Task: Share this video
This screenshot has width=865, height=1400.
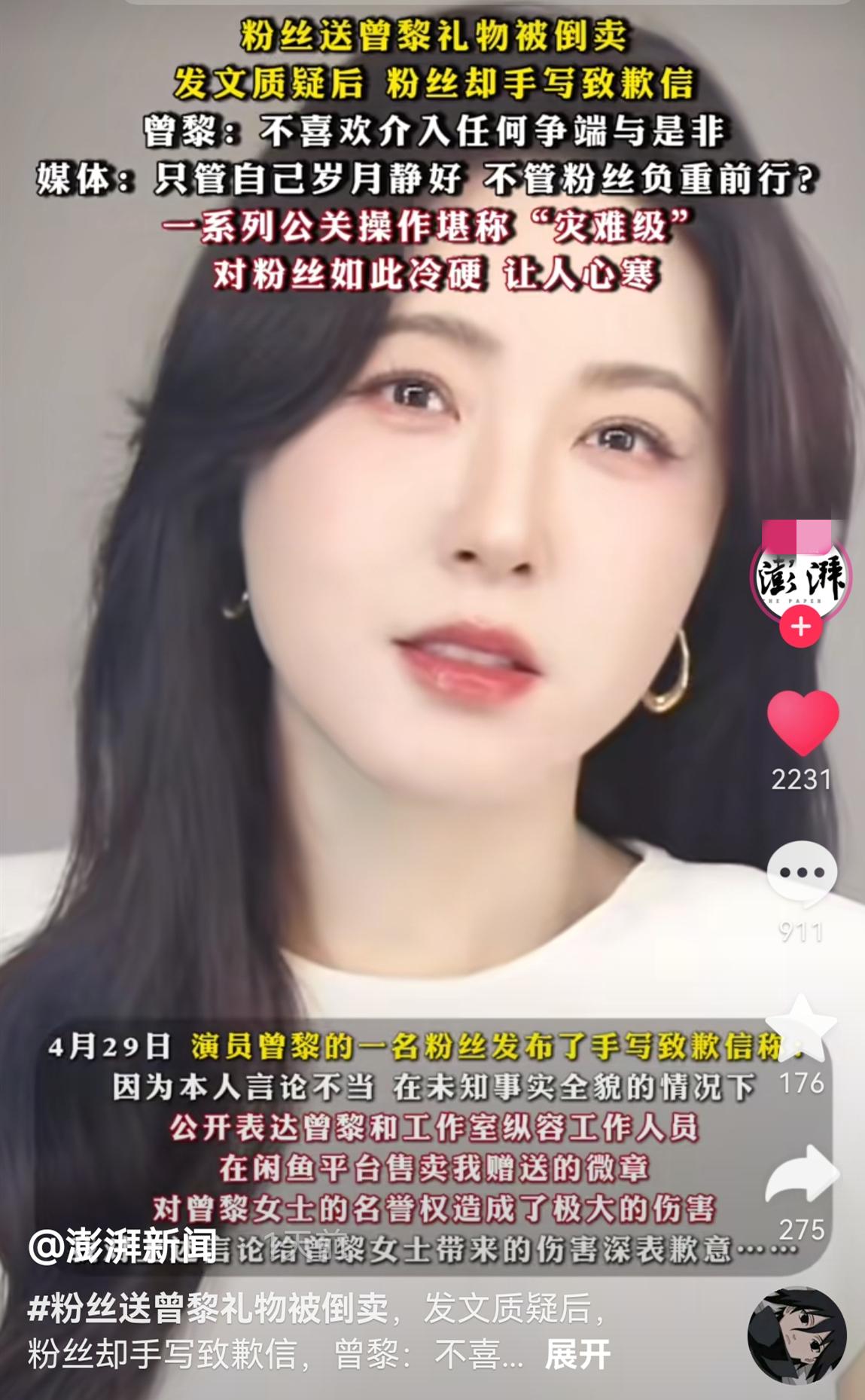Action: coord(802,1174)
